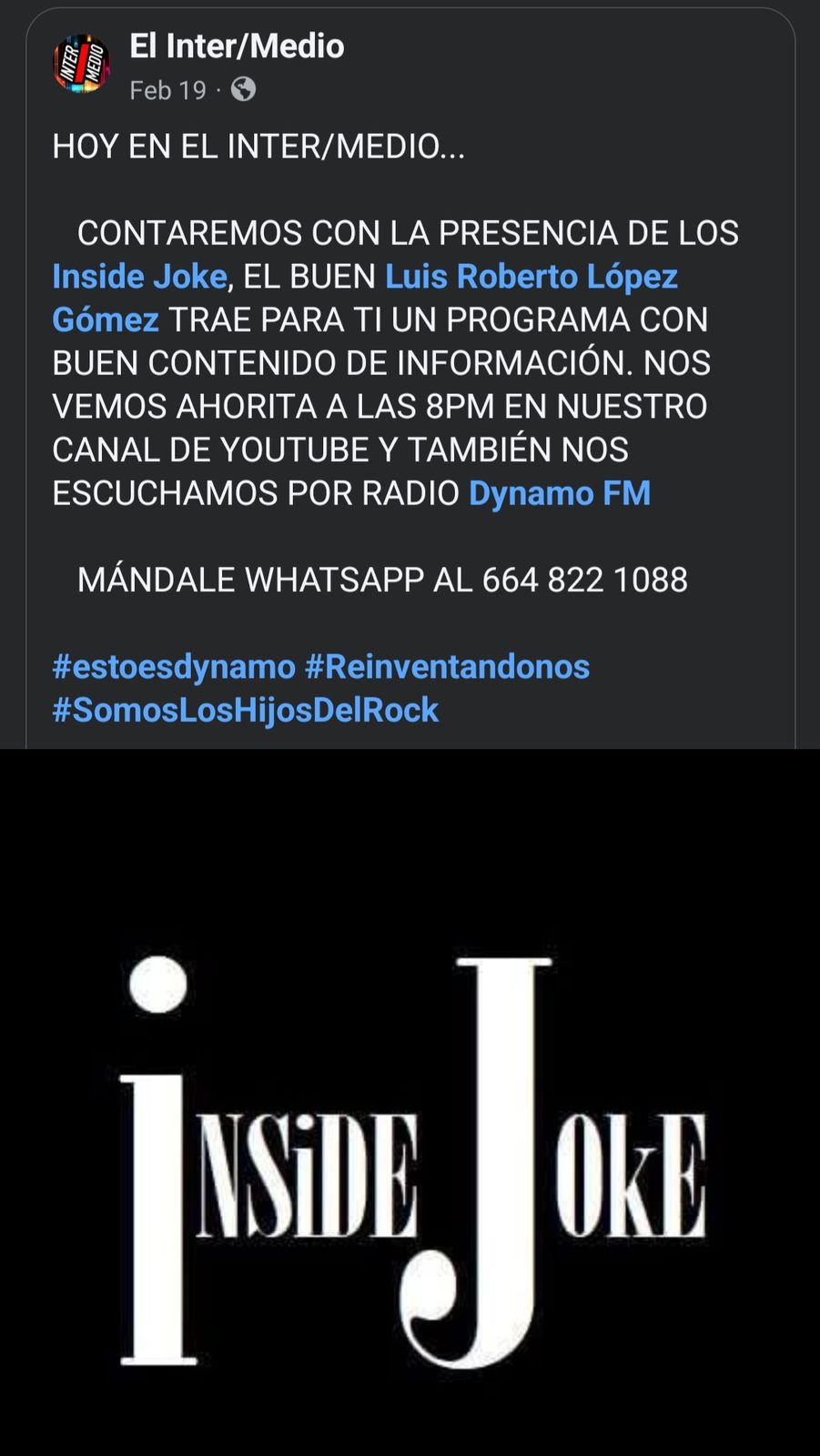This screenshot has width=820, height=1456.
Task: Open the #SomosLosHijosDelRock hashtag
Action: tap(246, 710)
